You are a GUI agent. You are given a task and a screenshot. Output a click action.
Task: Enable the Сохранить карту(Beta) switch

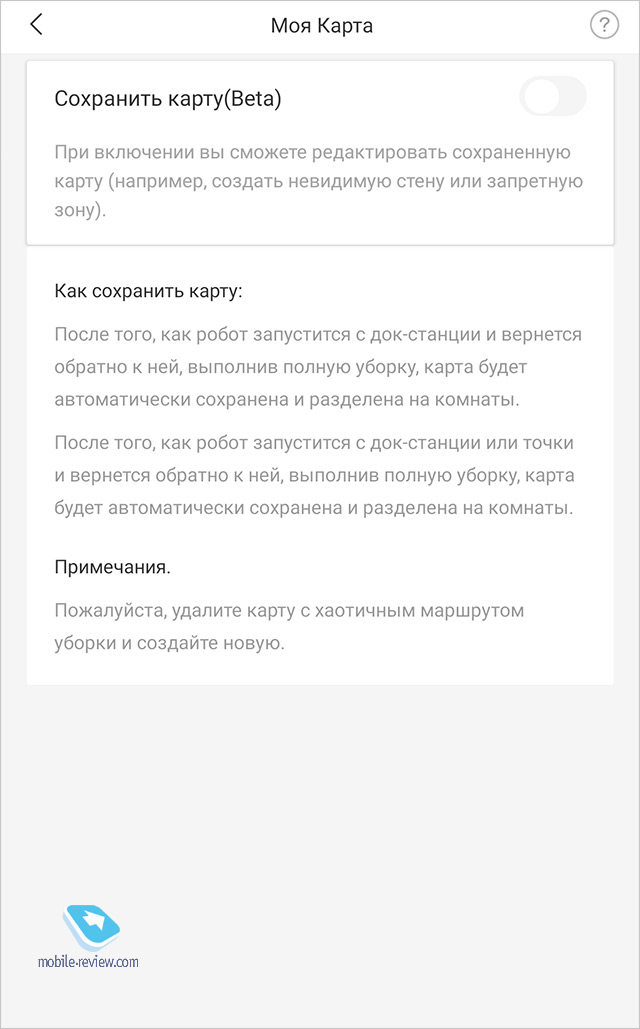[553, 96]
